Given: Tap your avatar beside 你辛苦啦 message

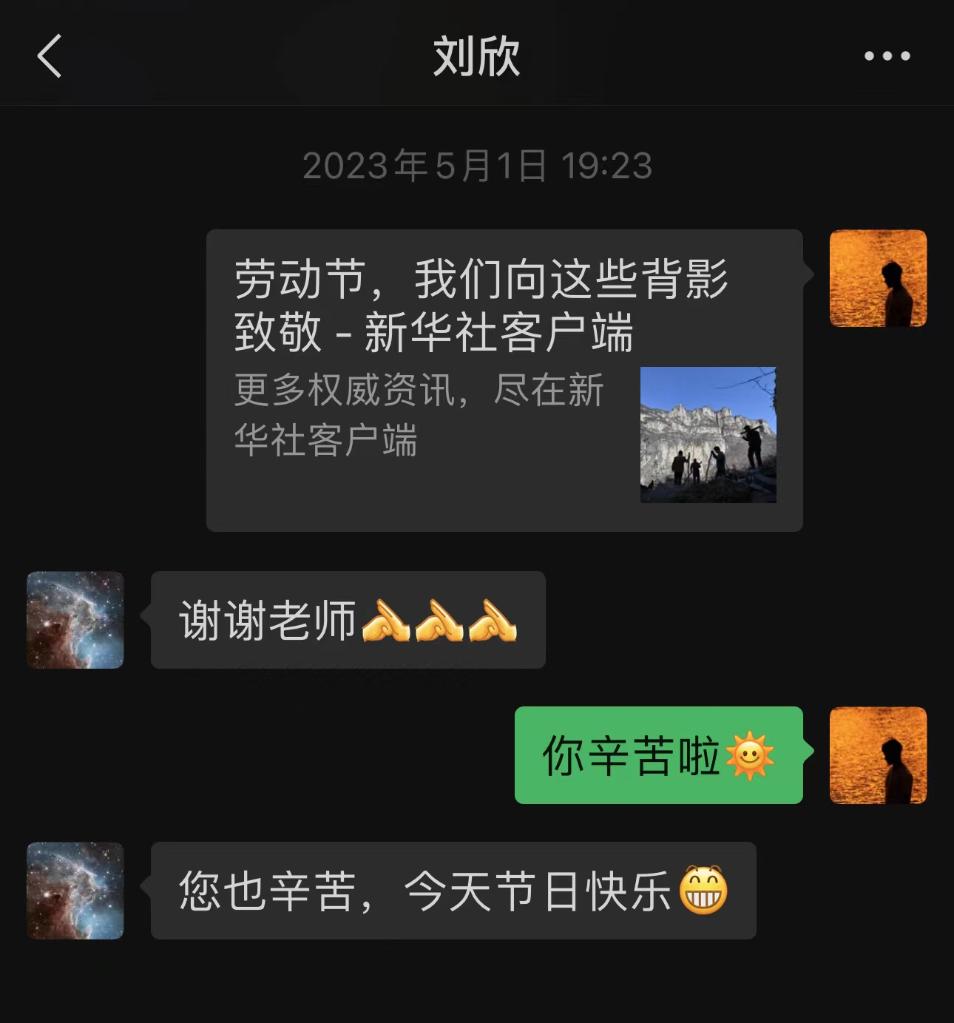Looking at the screenshot, I should tap(878, 755).
